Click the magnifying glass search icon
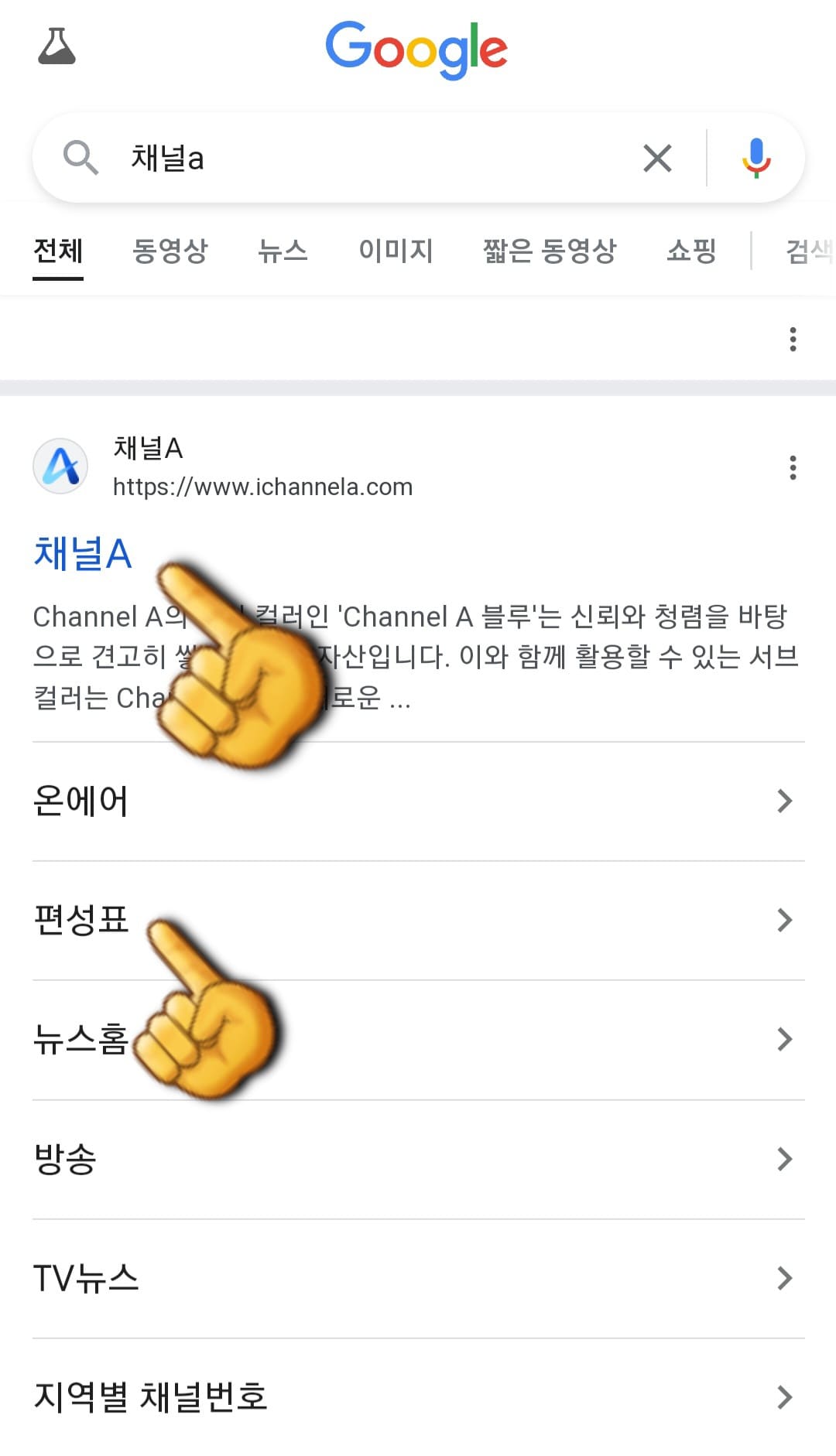The height and width of the screenshot is (1456, 836). [81, 158]
